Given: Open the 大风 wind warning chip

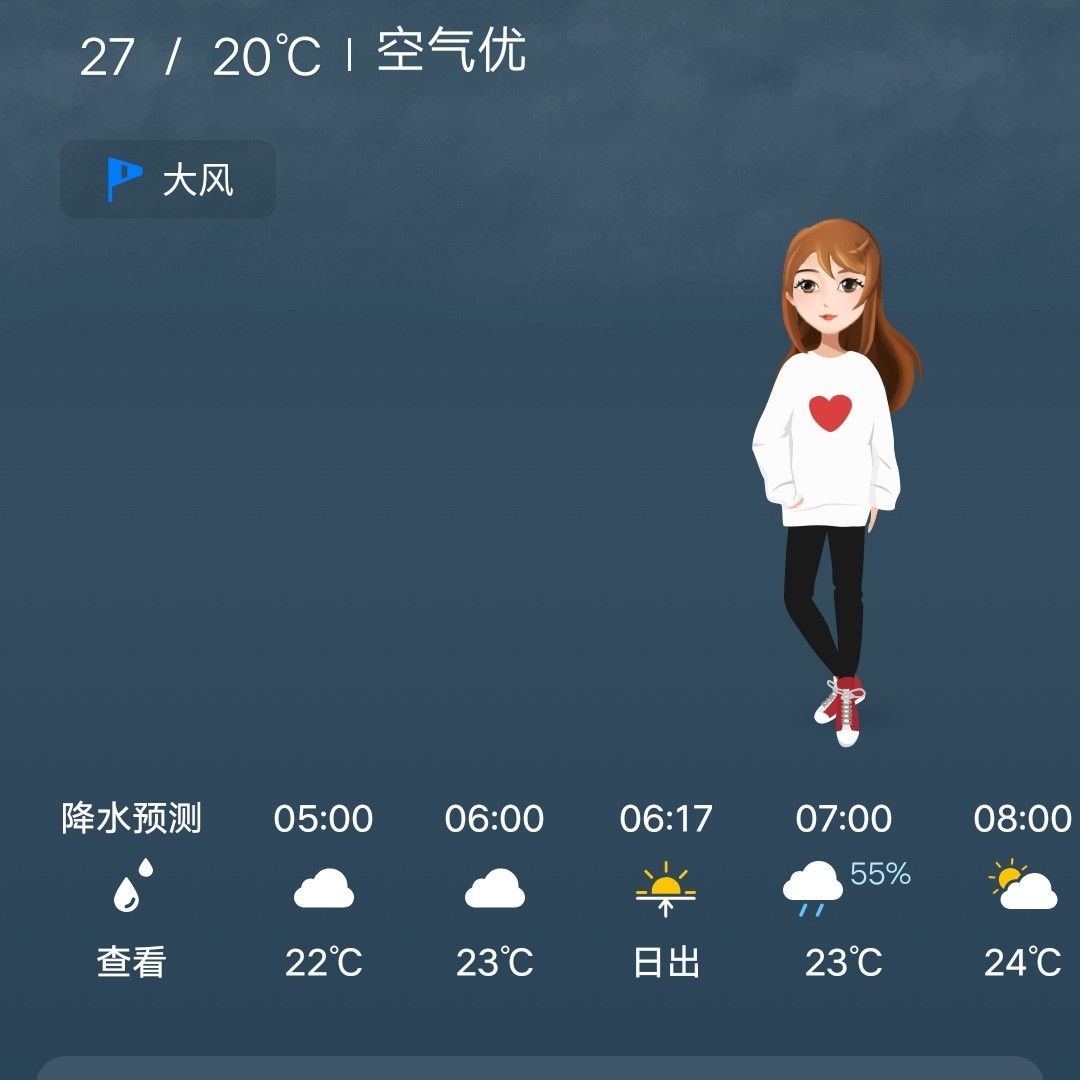Looking at the screenshot, I should pos(168,180).
